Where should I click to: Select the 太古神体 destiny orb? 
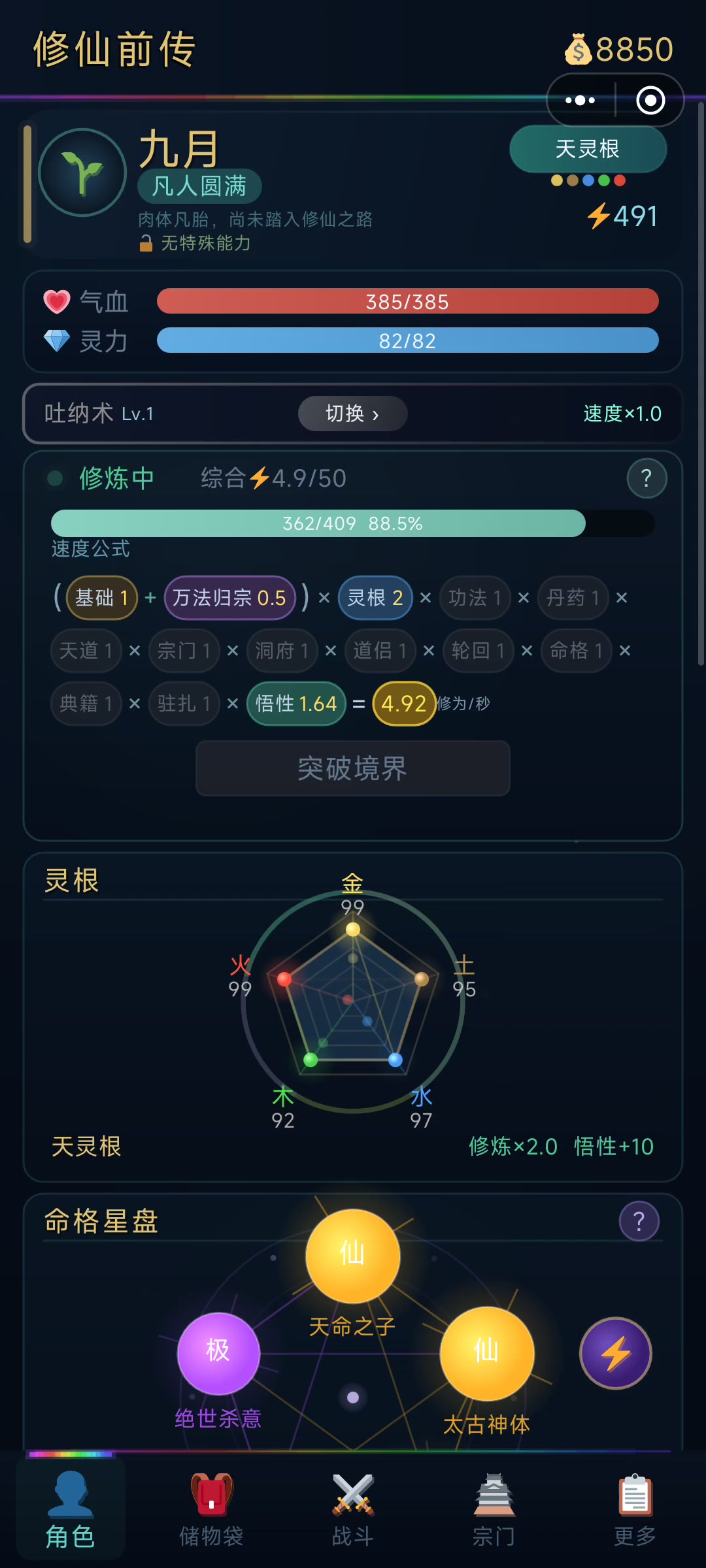[487, 1353]
